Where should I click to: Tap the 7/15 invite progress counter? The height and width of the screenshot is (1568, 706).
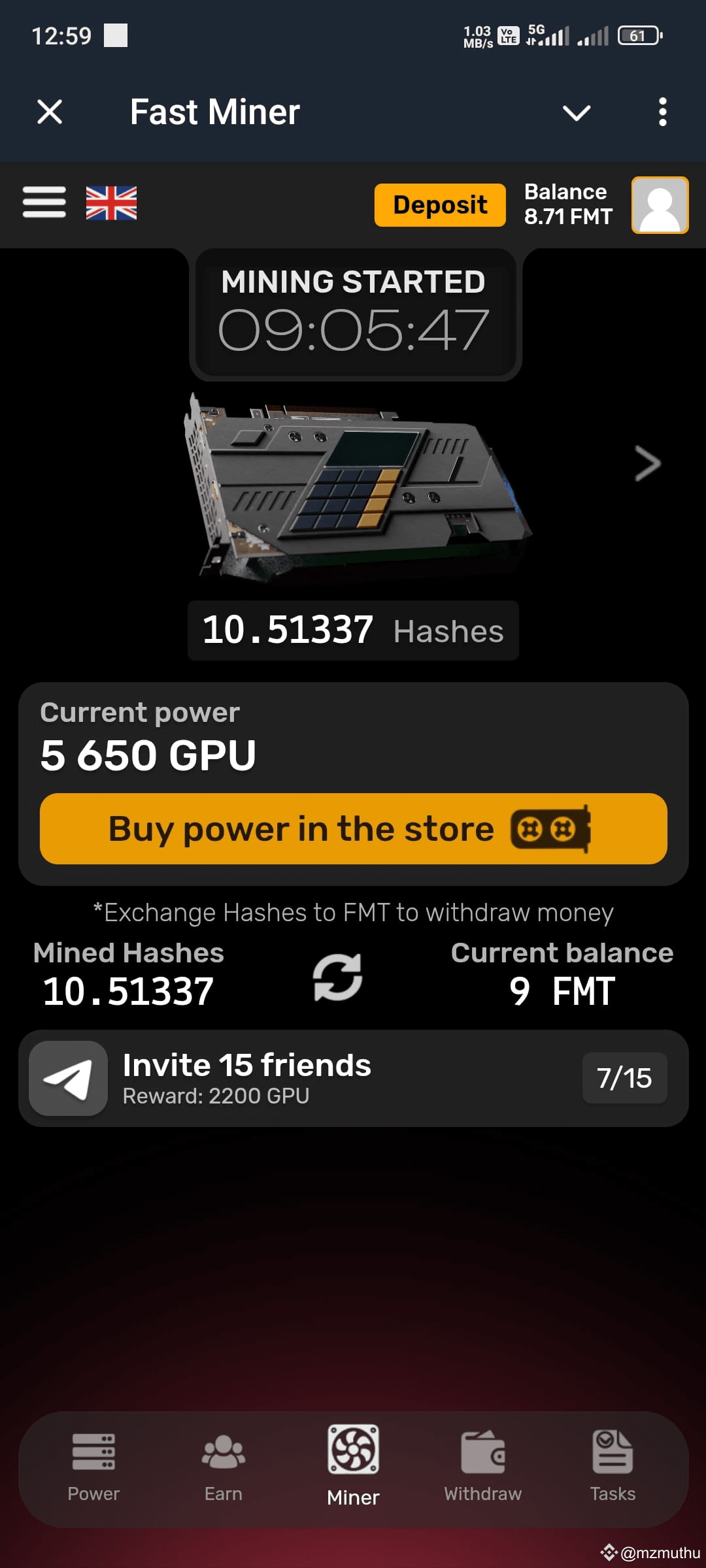tap(624, 1078)
